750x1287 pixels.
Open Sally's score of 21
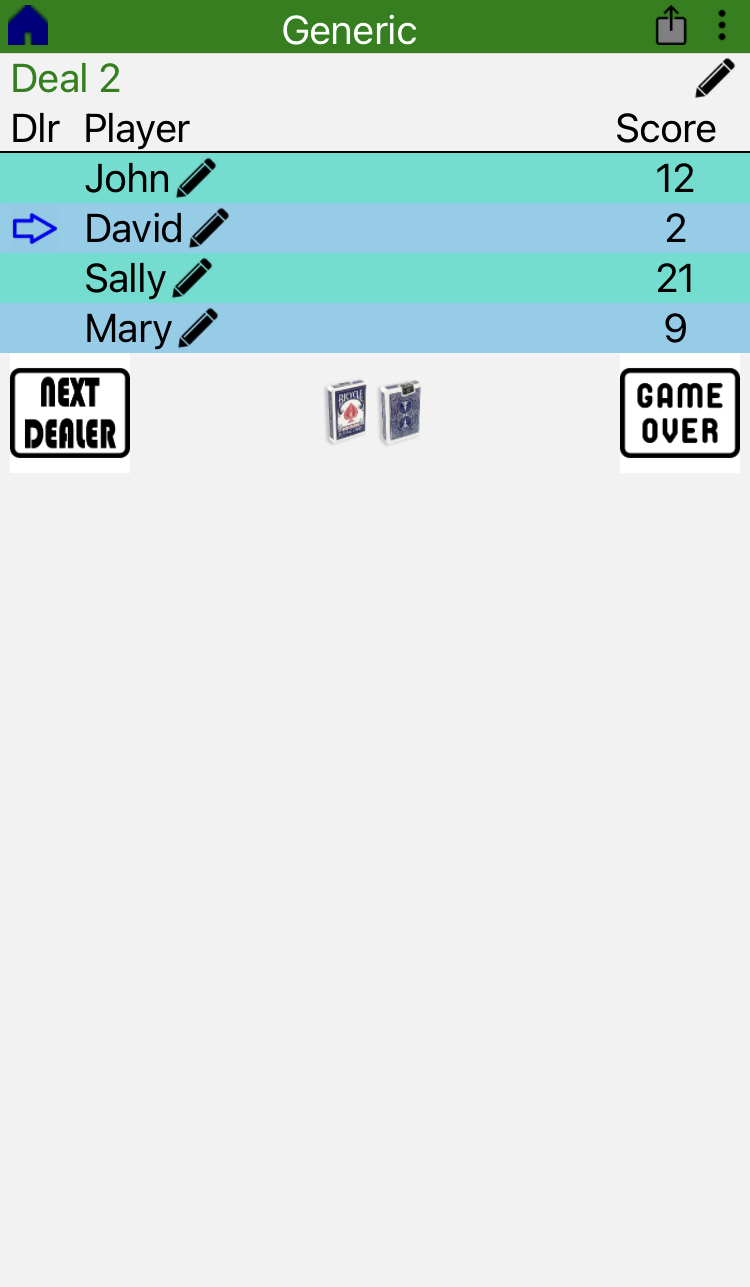point(675,278)
